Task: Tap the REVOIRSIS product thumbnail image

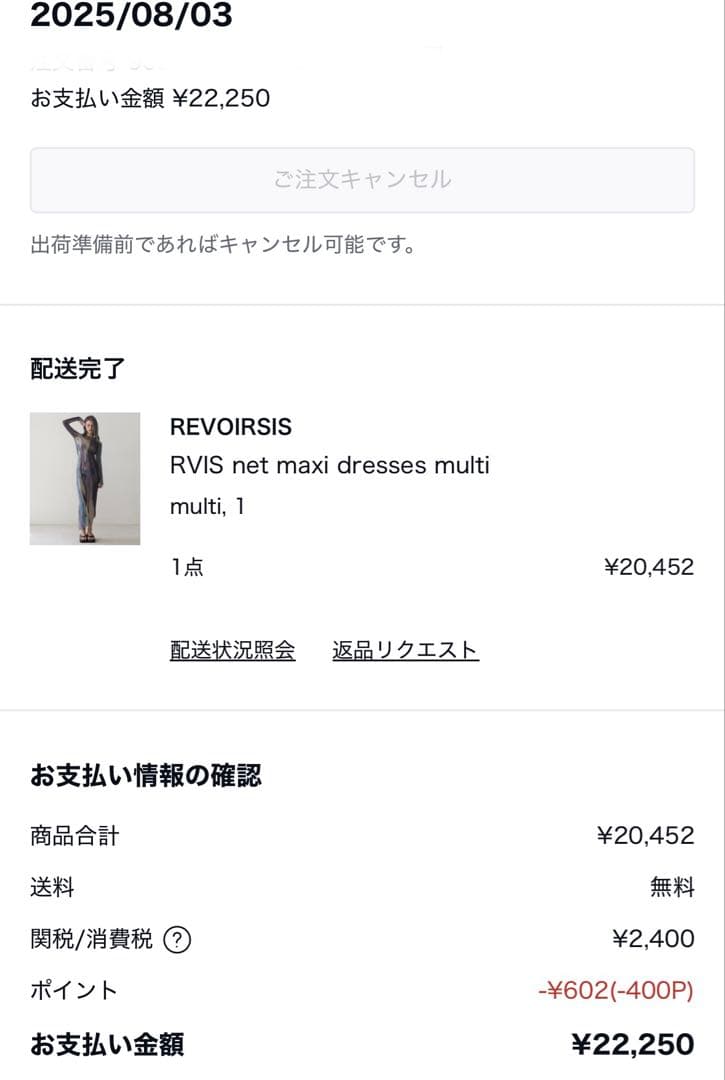Action: (x=85, y=475)
